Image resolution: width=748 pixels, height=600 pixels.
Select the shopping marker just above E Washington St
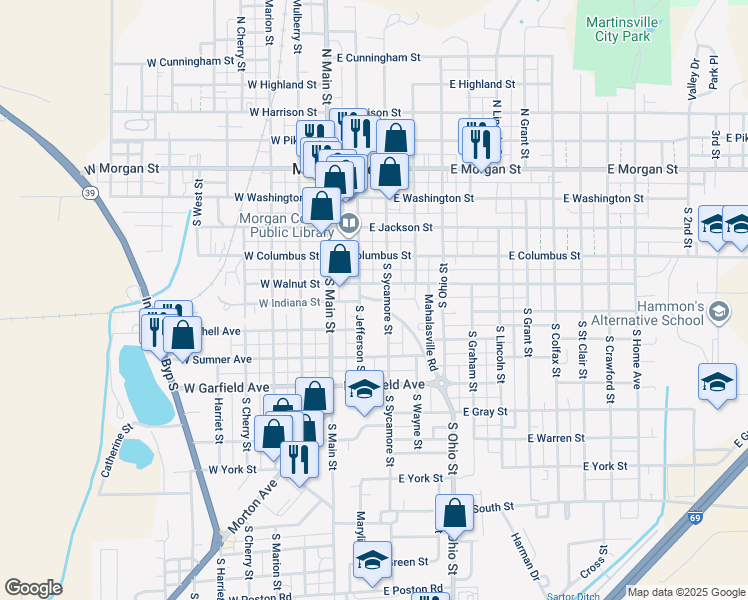[x=389, y=173]
